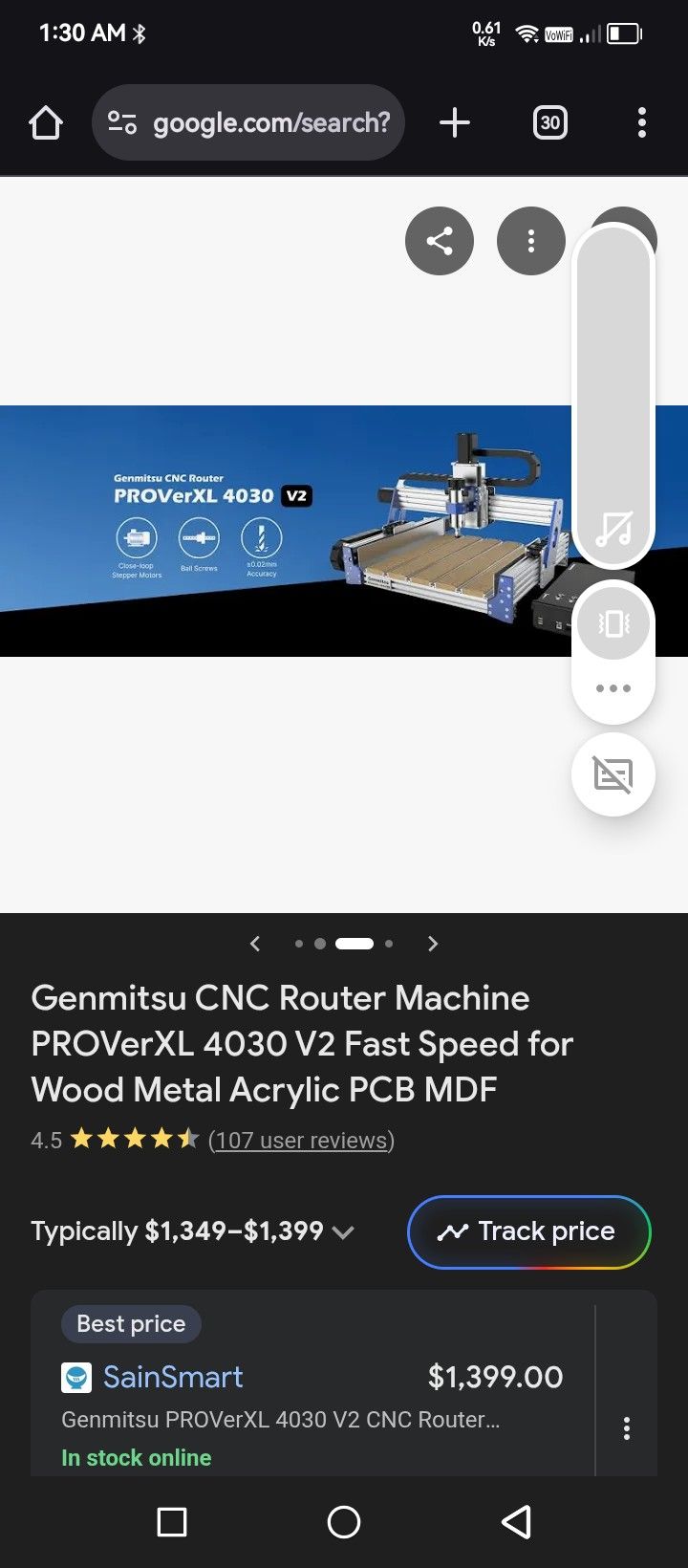Advance to next image with right arrow
688x1568 pixels.
[432, 943]
